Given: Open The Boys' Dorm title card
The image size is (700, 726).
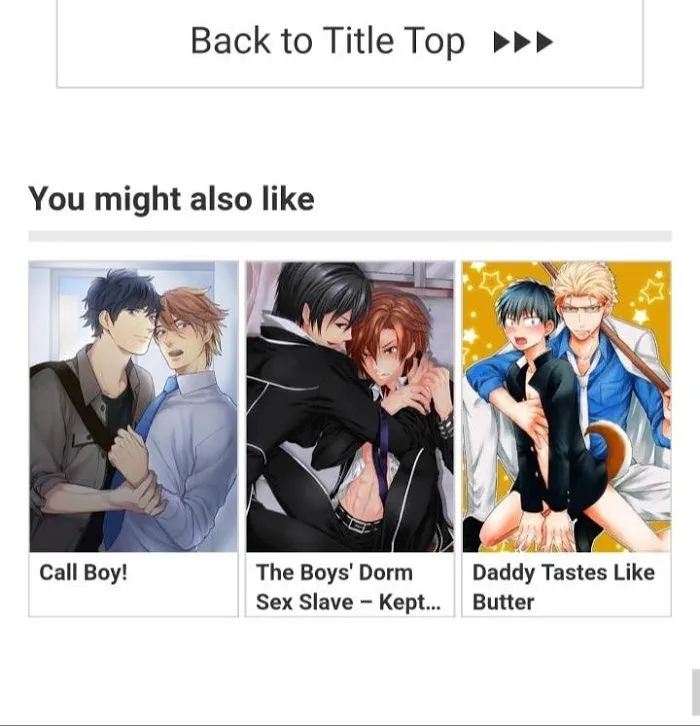Looking at the screenshot, I should coord(349,438).
